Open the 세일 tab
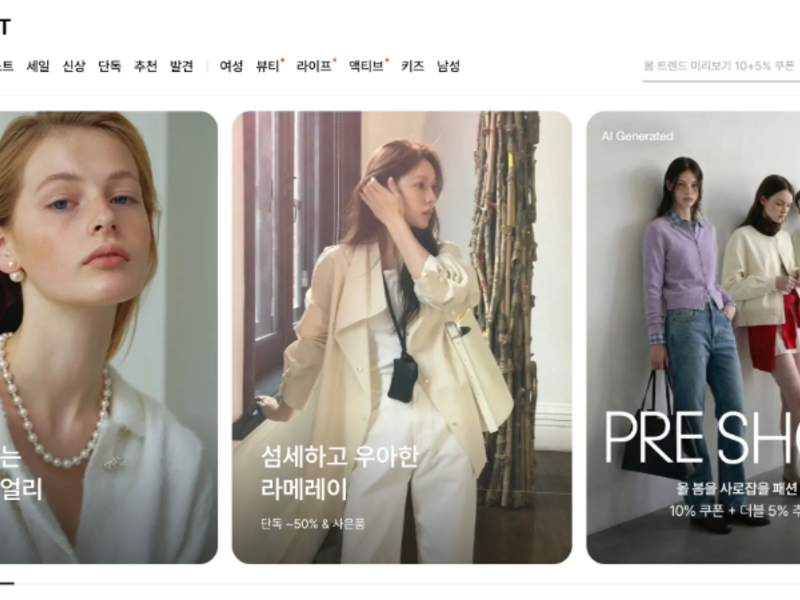The height and width of the screenshot is (600, 800). (38, 67)
